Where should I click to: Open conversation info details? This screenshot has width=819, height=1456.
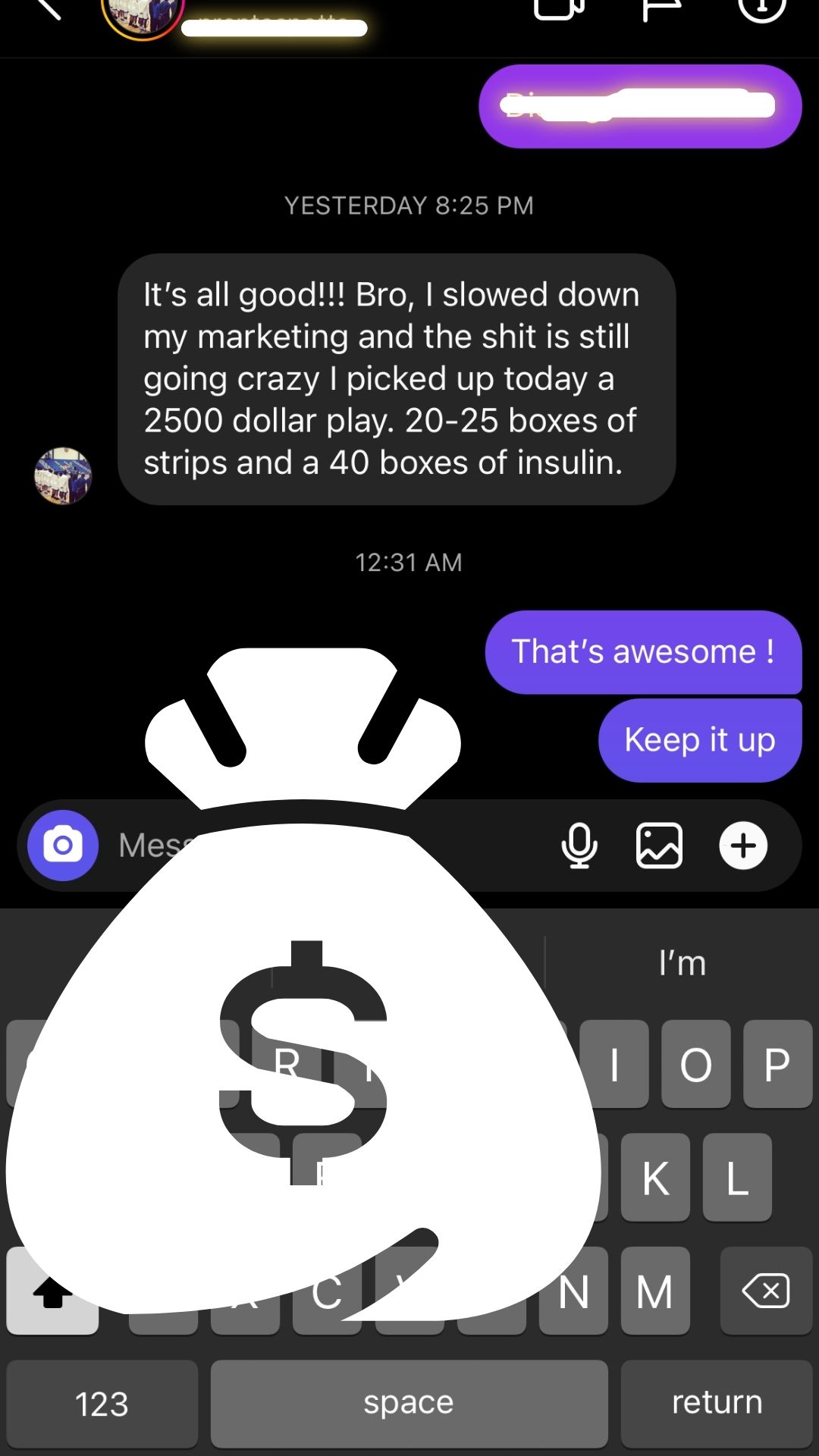click(761, 9)
